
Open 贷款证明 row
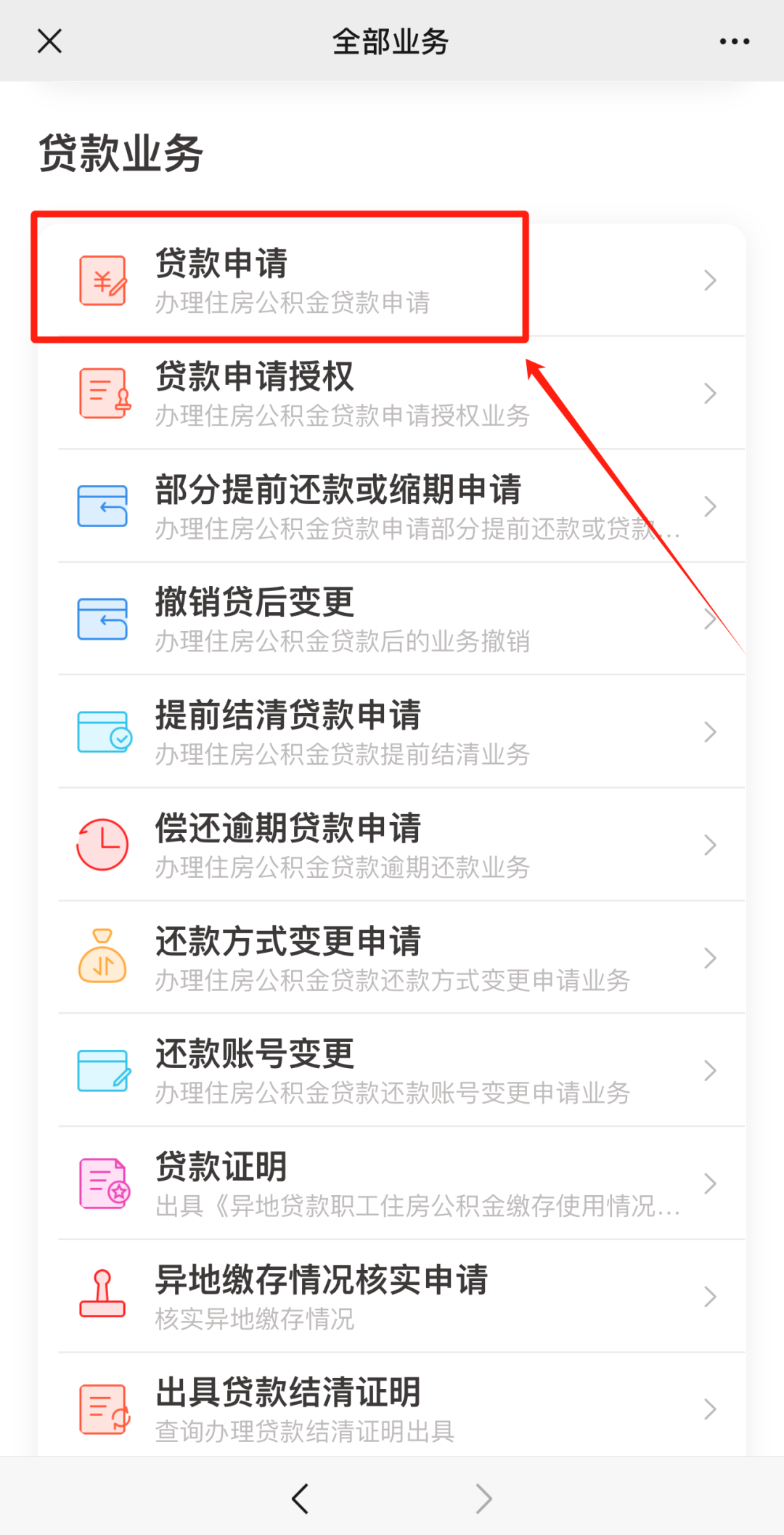392,1184
